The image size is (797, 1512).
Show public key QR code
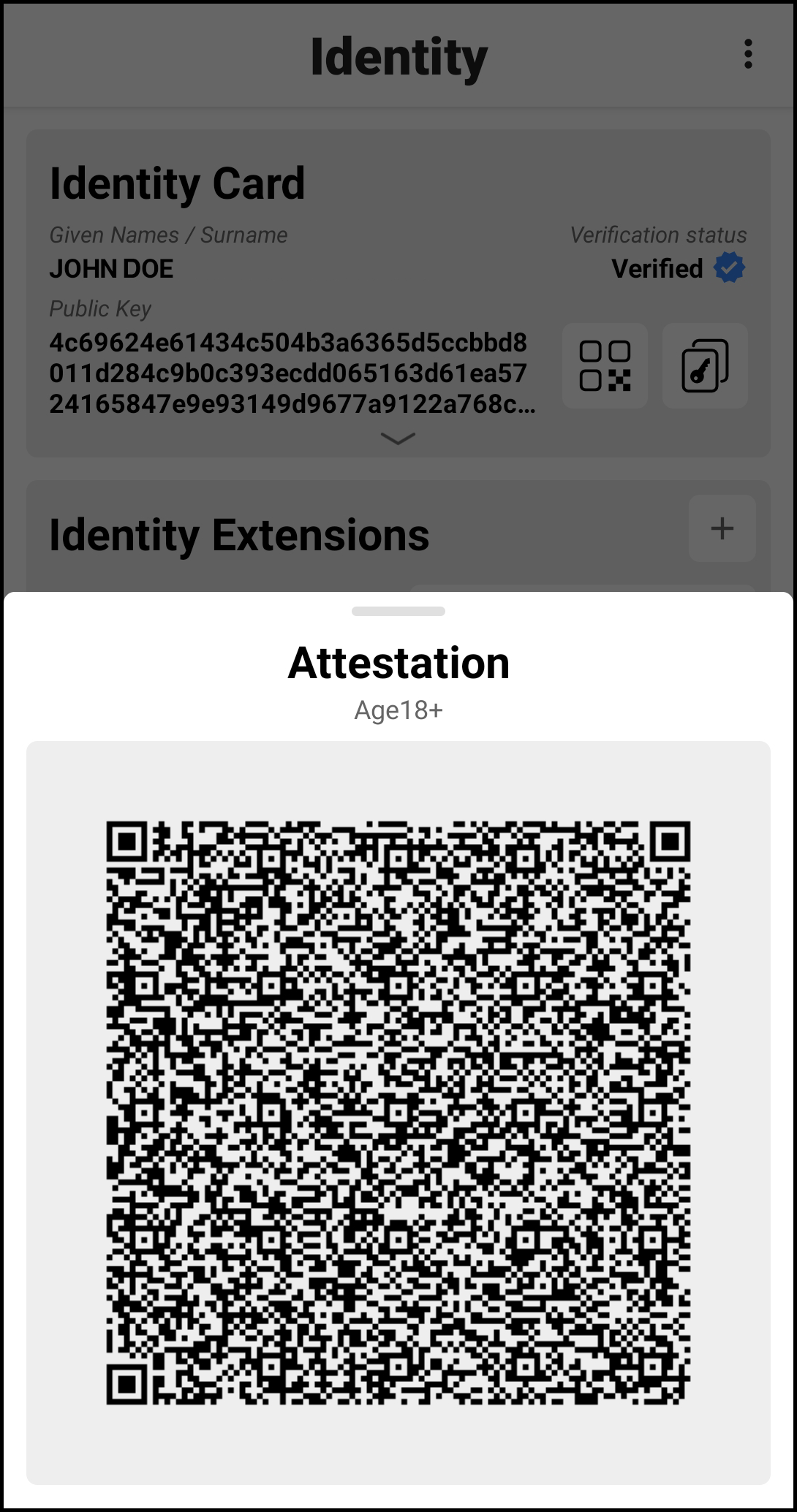[x=605, y=365]
